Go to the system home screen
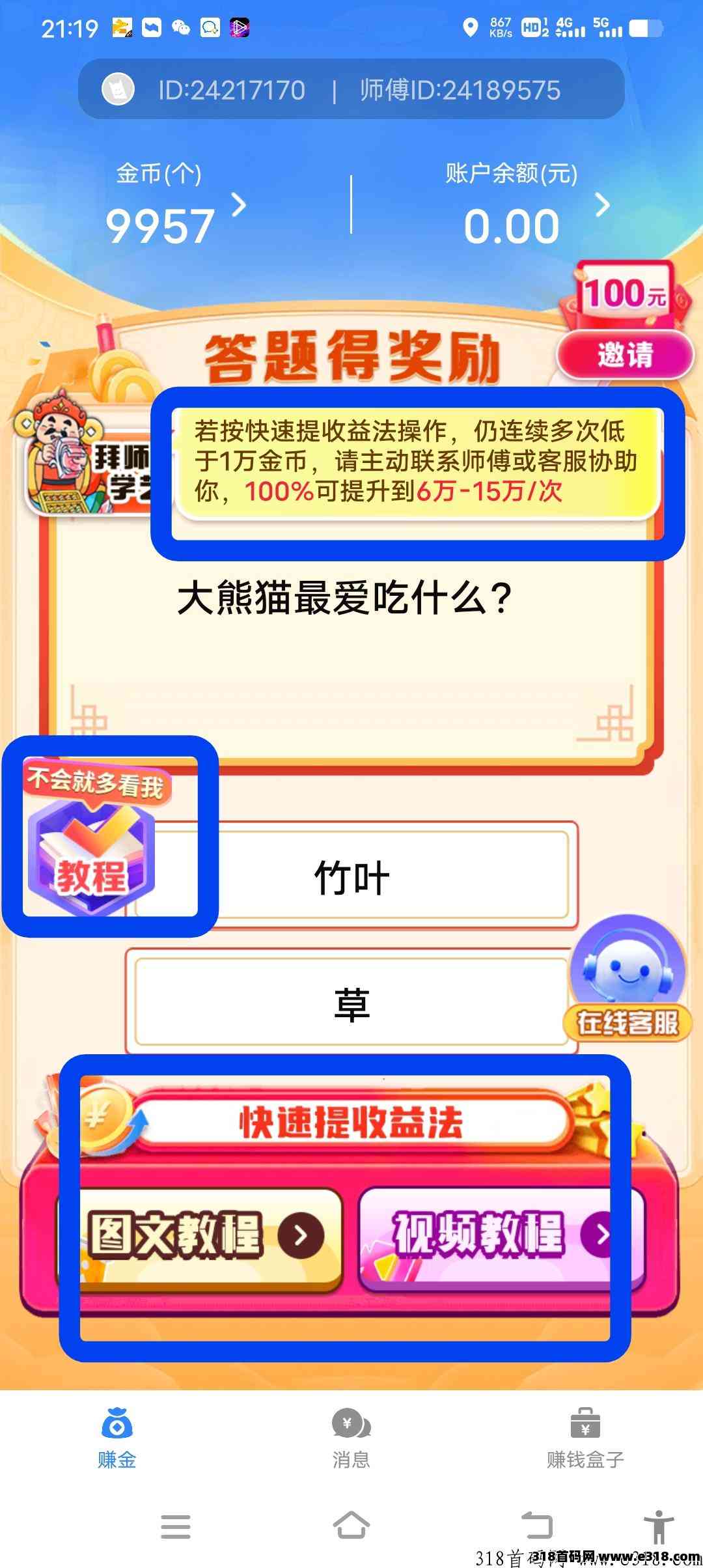 click(x=351, y=1525)
